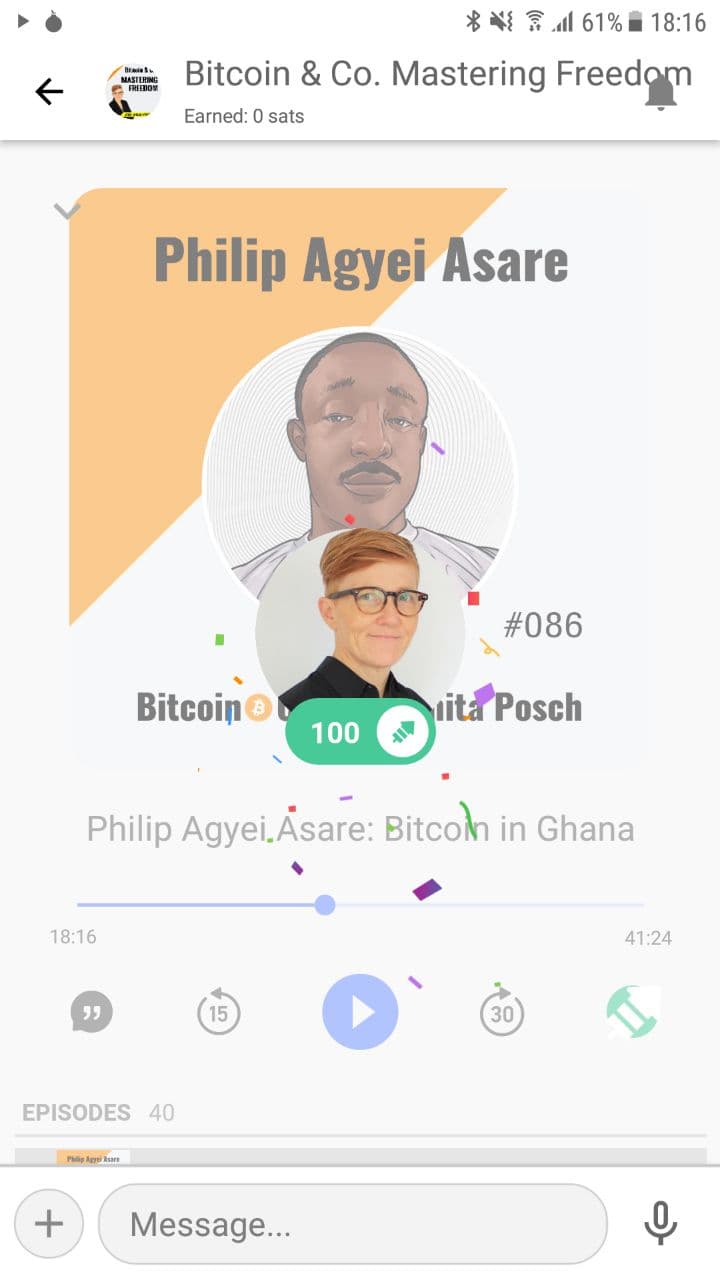Screen dimensions: 720x1280
Task: Start a voice message with the microphone icon
Action: tap(660, 1223)
